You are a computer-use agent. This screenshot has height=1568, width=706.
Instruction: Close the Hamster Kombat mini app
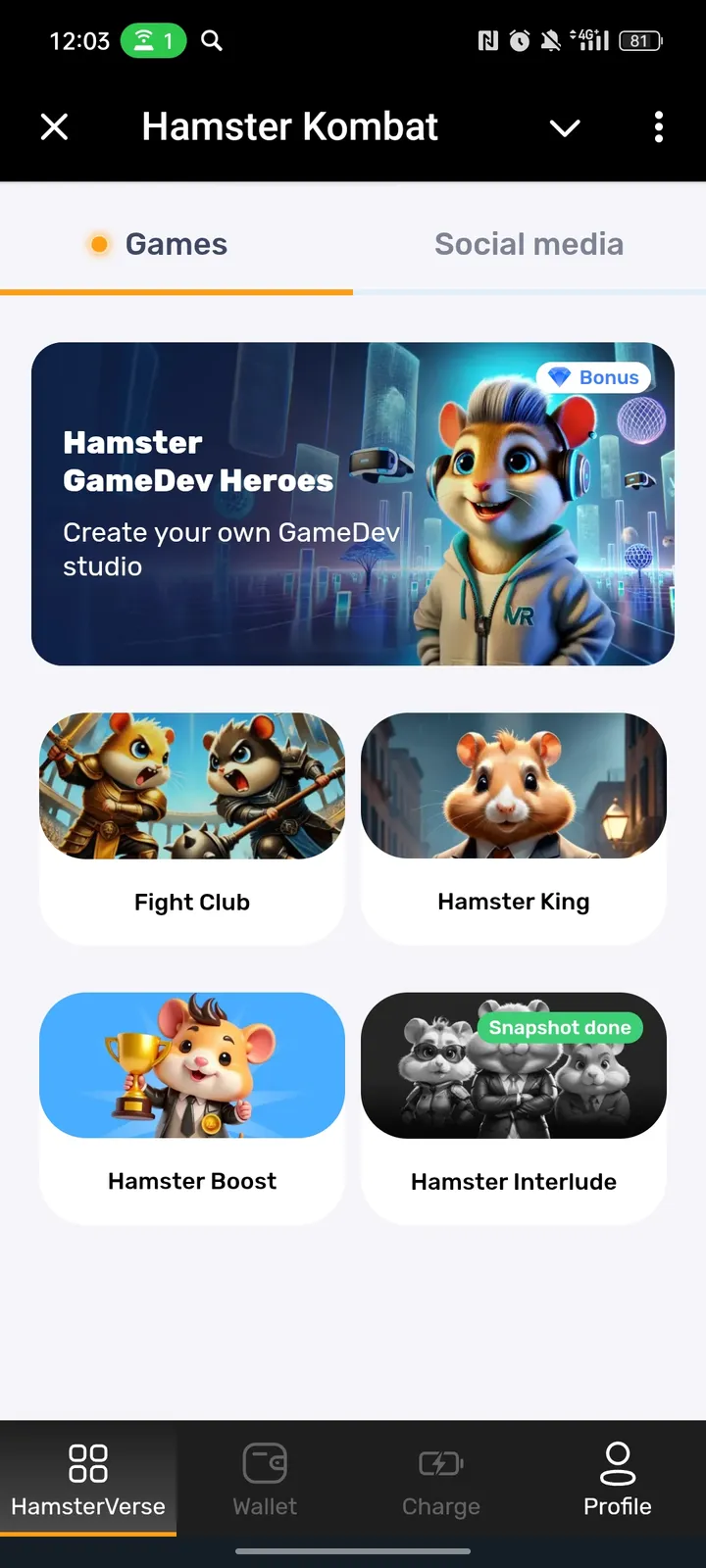point(55,126)
